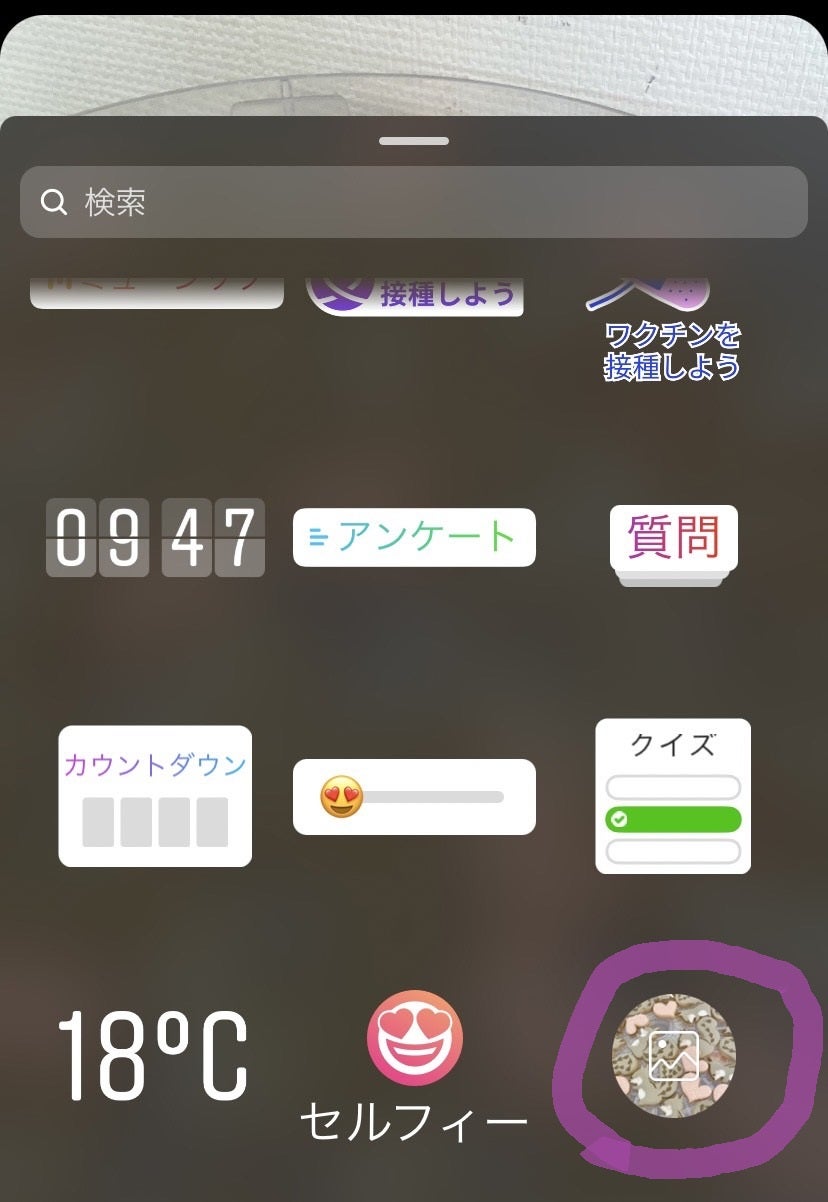Choose the 接種しよう vaccine sticker
The width and height of the screenshot is (828, 1202).
[414, 290]
